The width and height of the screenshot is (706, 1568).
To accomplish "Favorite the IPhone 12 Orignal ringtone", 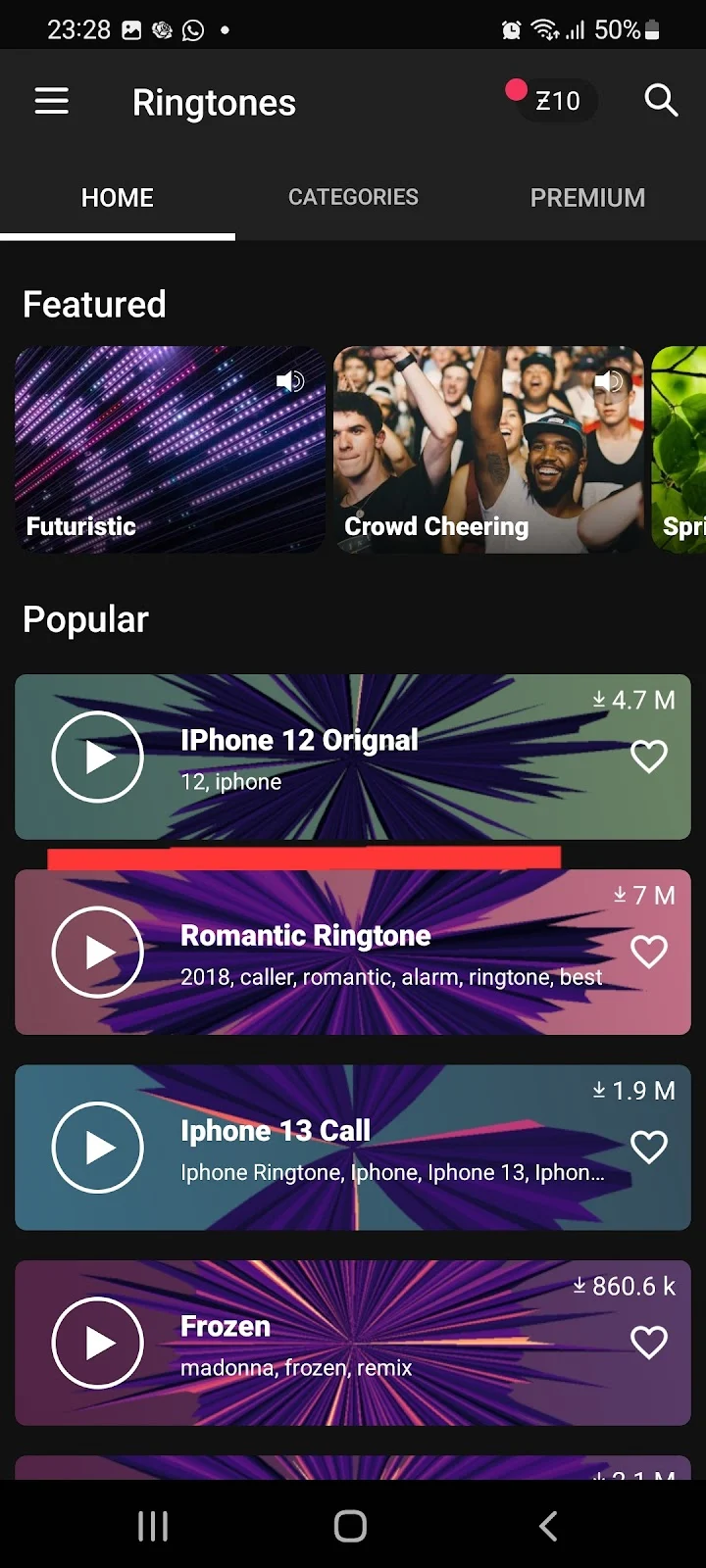I will tap(649, 757).
